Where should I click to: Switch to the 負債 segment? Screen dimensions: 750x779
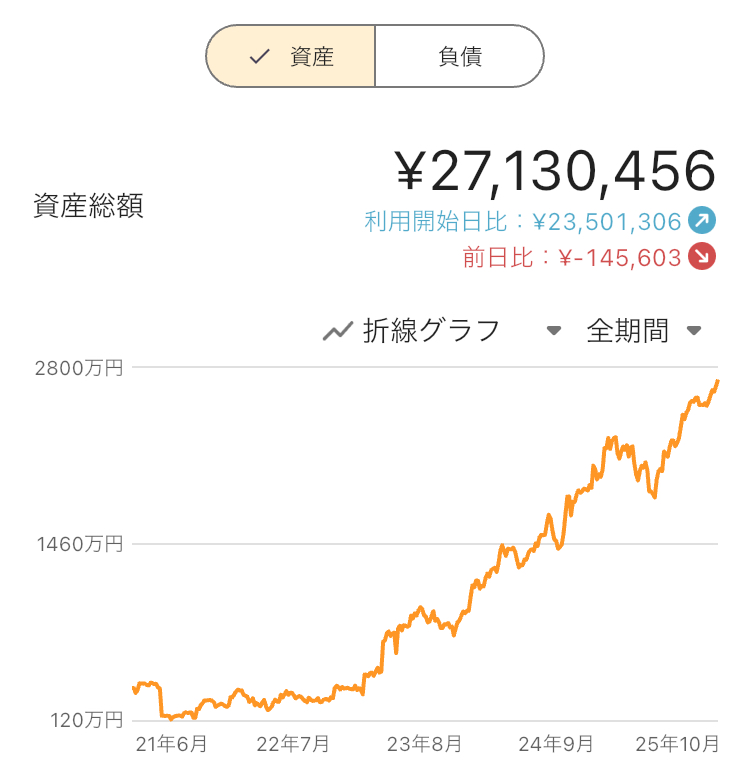coord(459,57)
